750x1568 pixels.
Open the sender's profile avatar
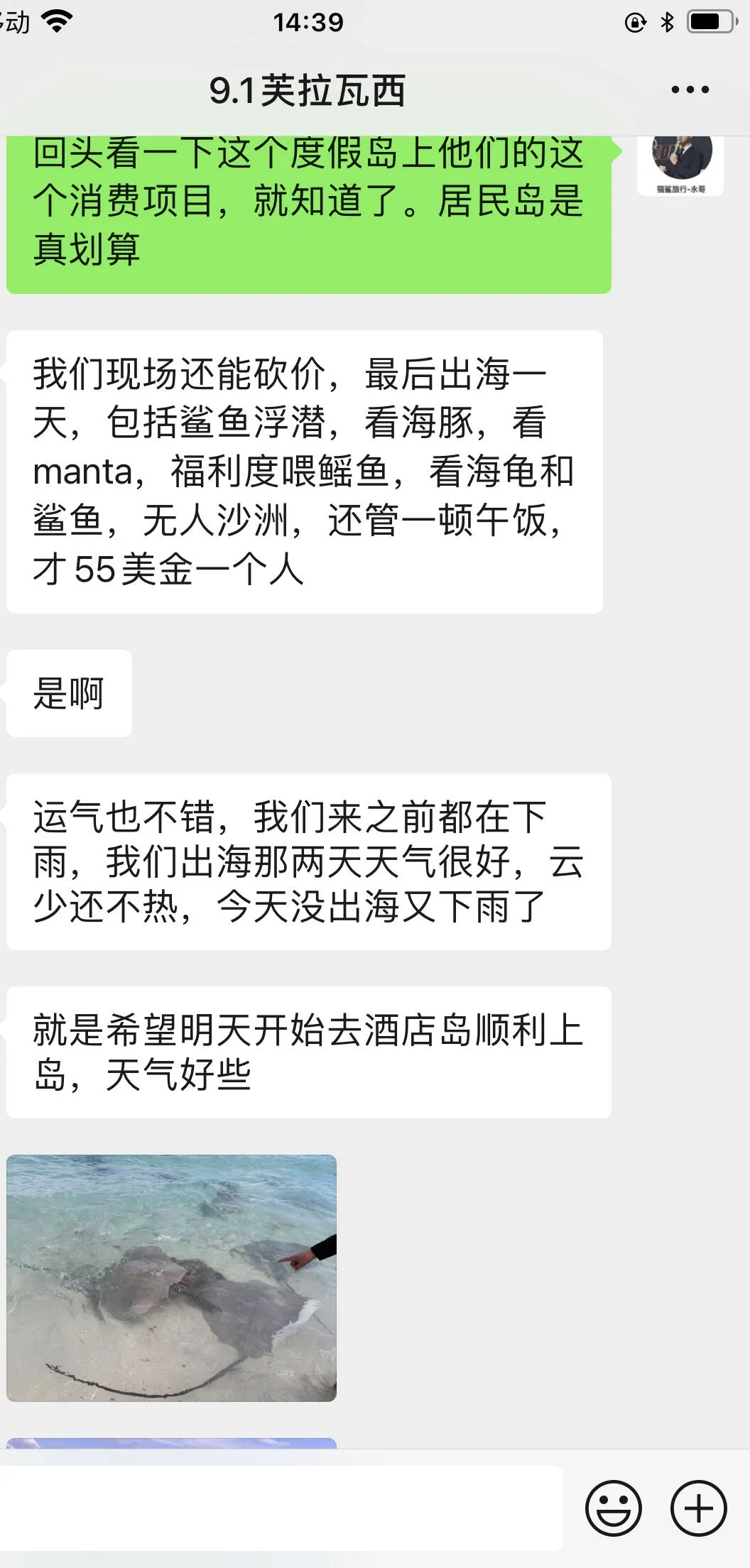point(681,162)
